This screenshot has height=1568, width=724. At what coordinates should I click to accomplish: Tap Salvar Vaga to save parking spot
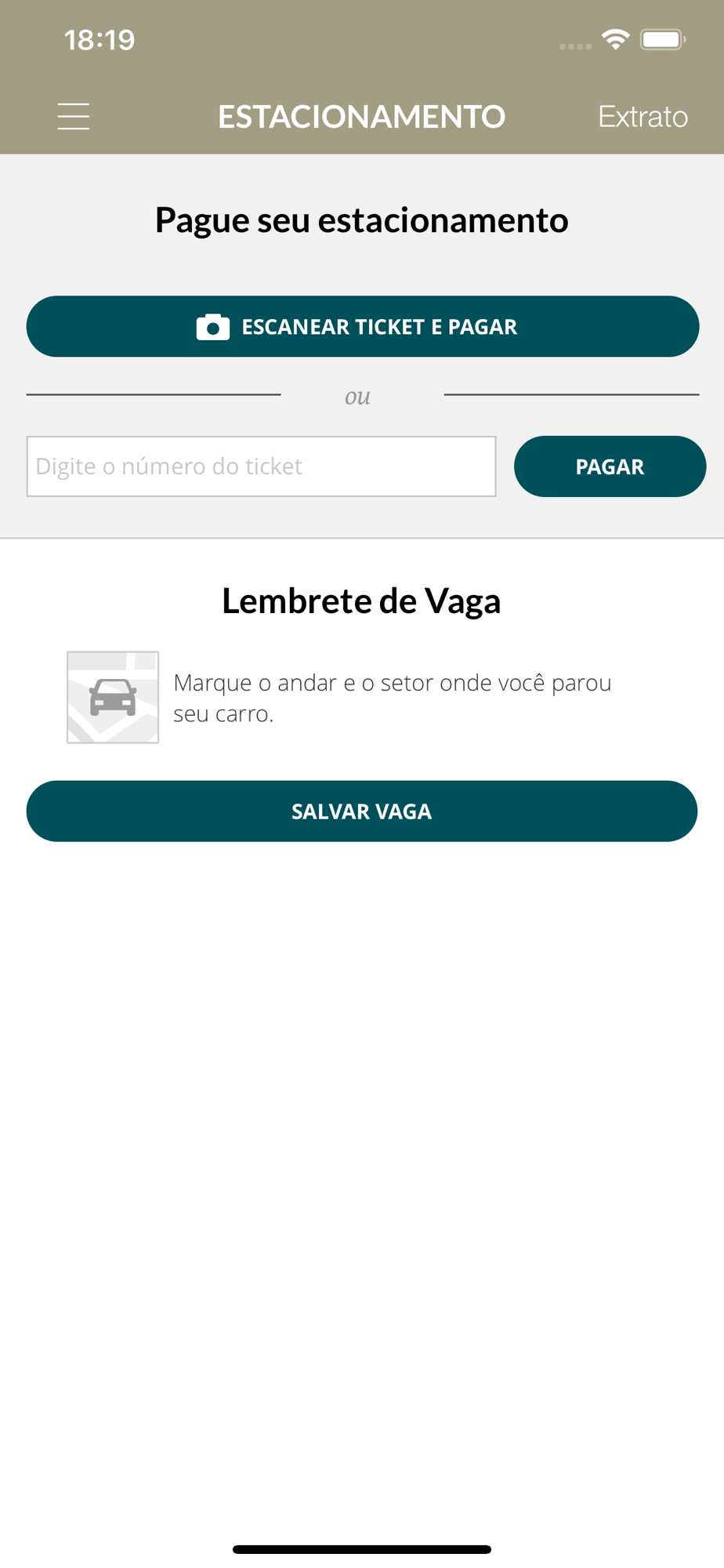click(362, 811)
